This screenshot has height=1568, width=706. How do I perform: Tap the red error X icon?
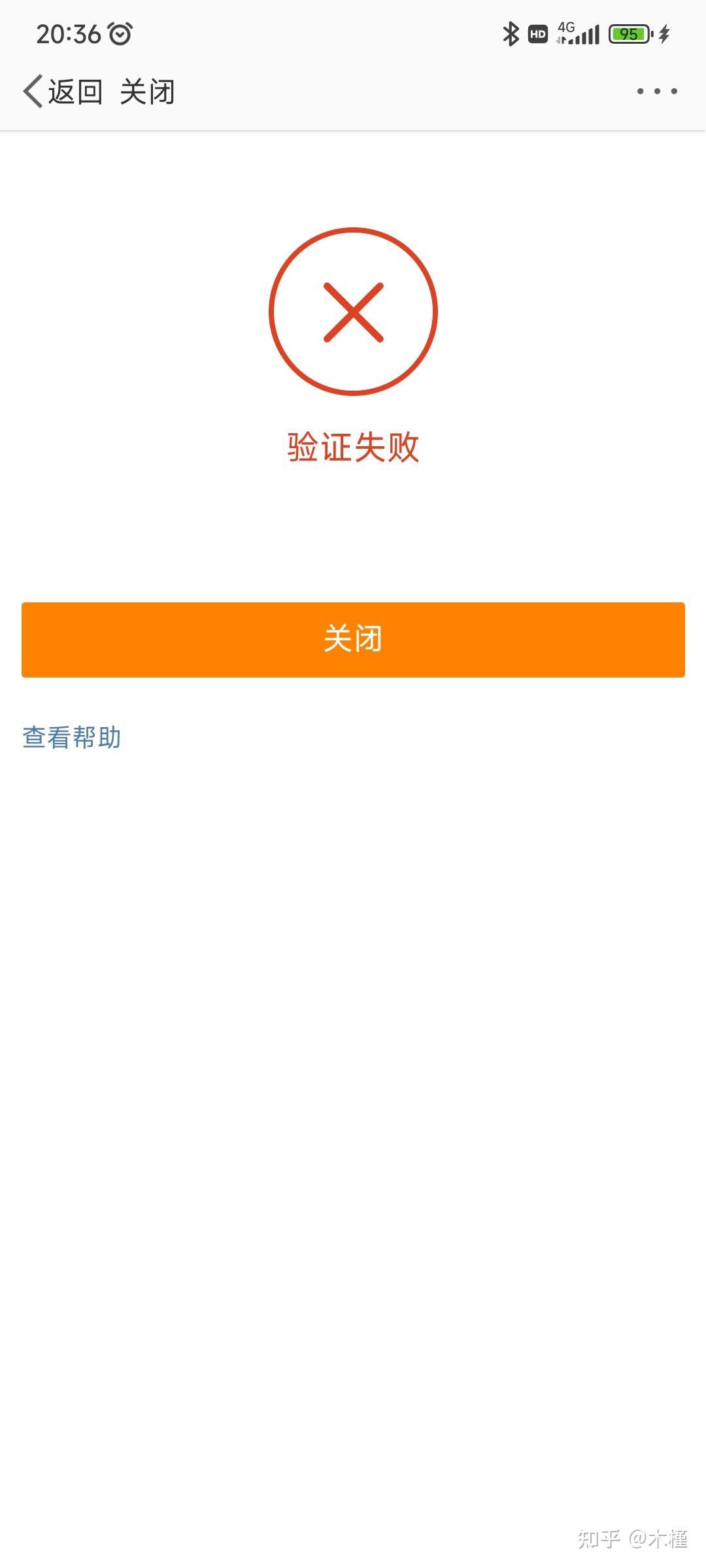pos(353,312)
